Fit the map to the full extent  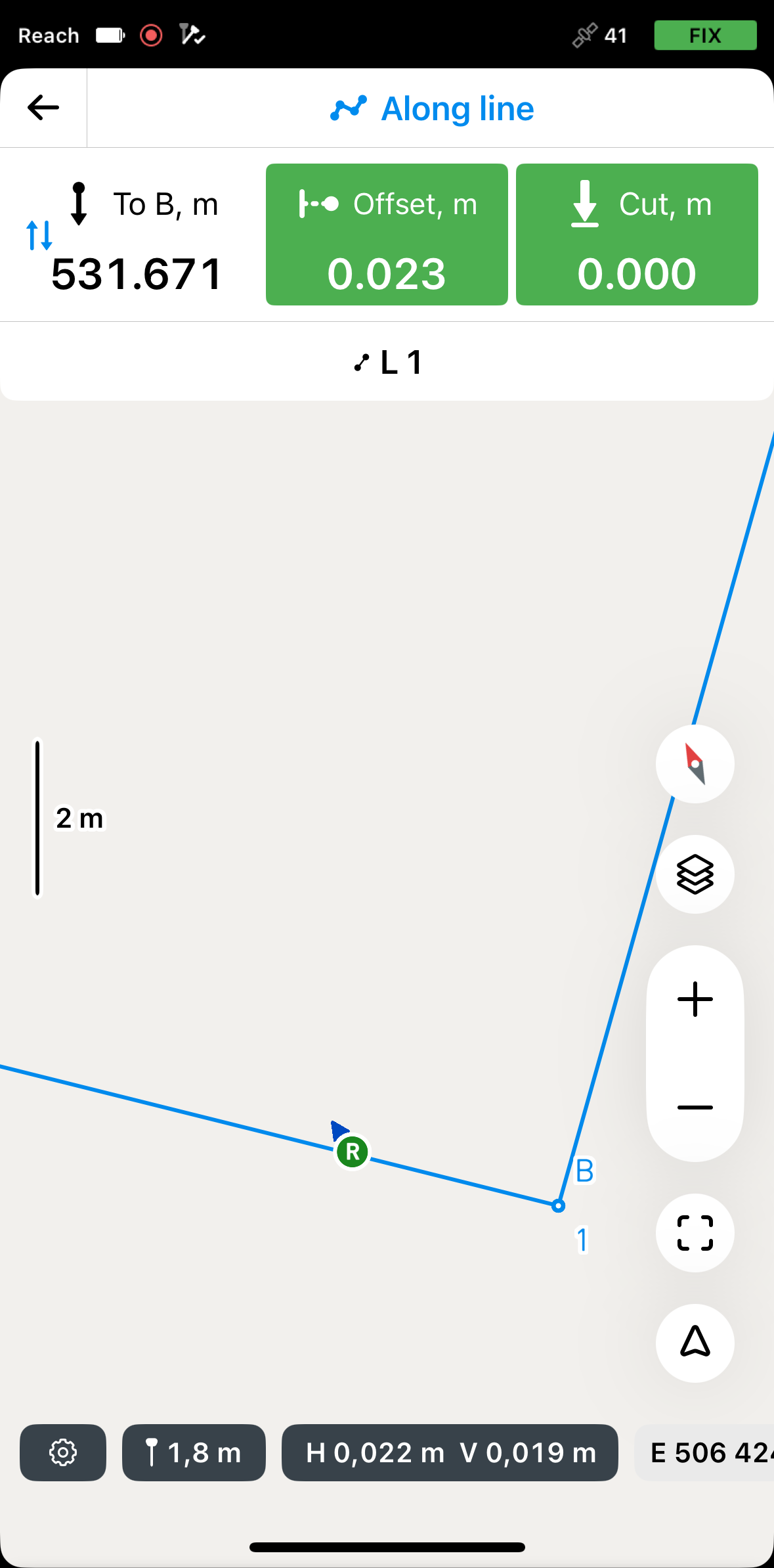pos(695,1233)
